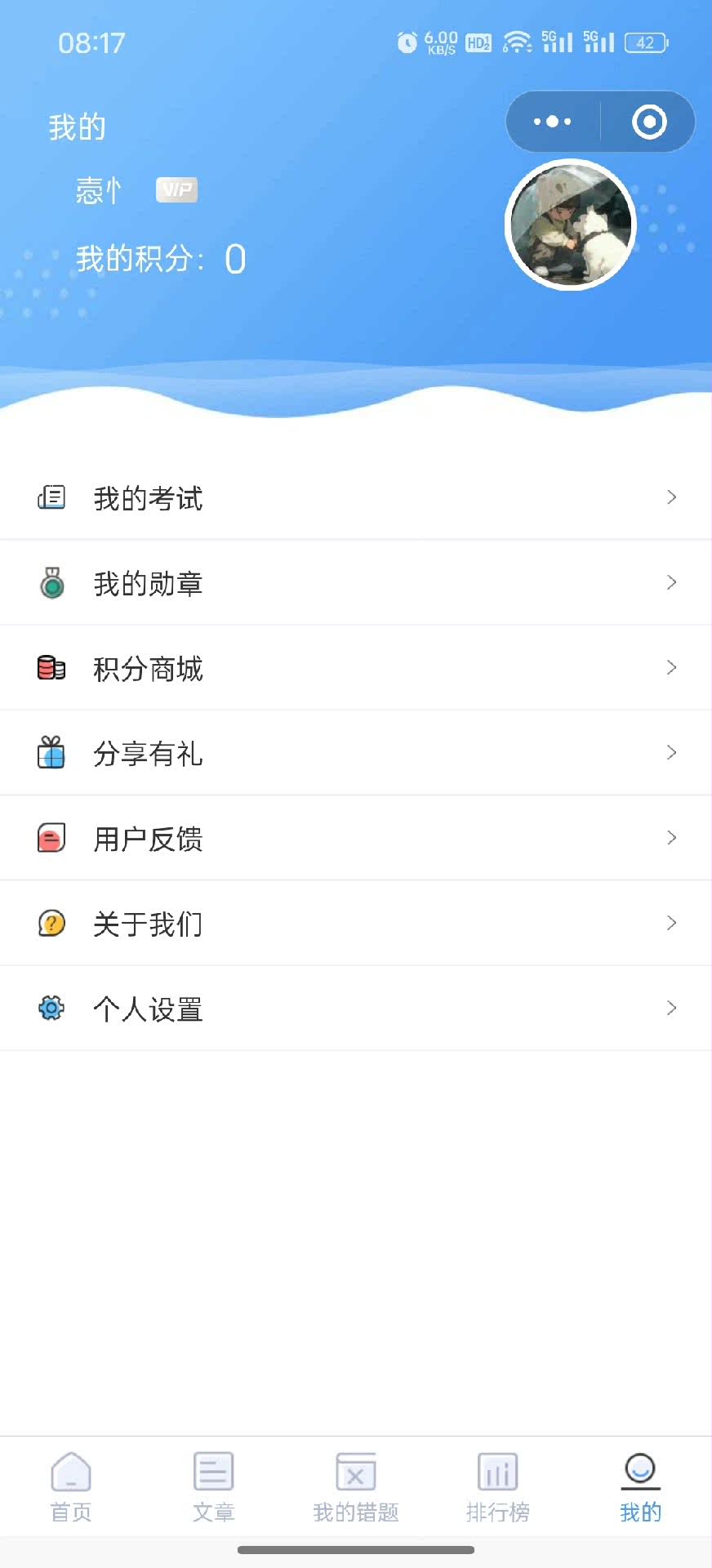
Task: Open 个人设置 row
Action: click(356, 1009)
